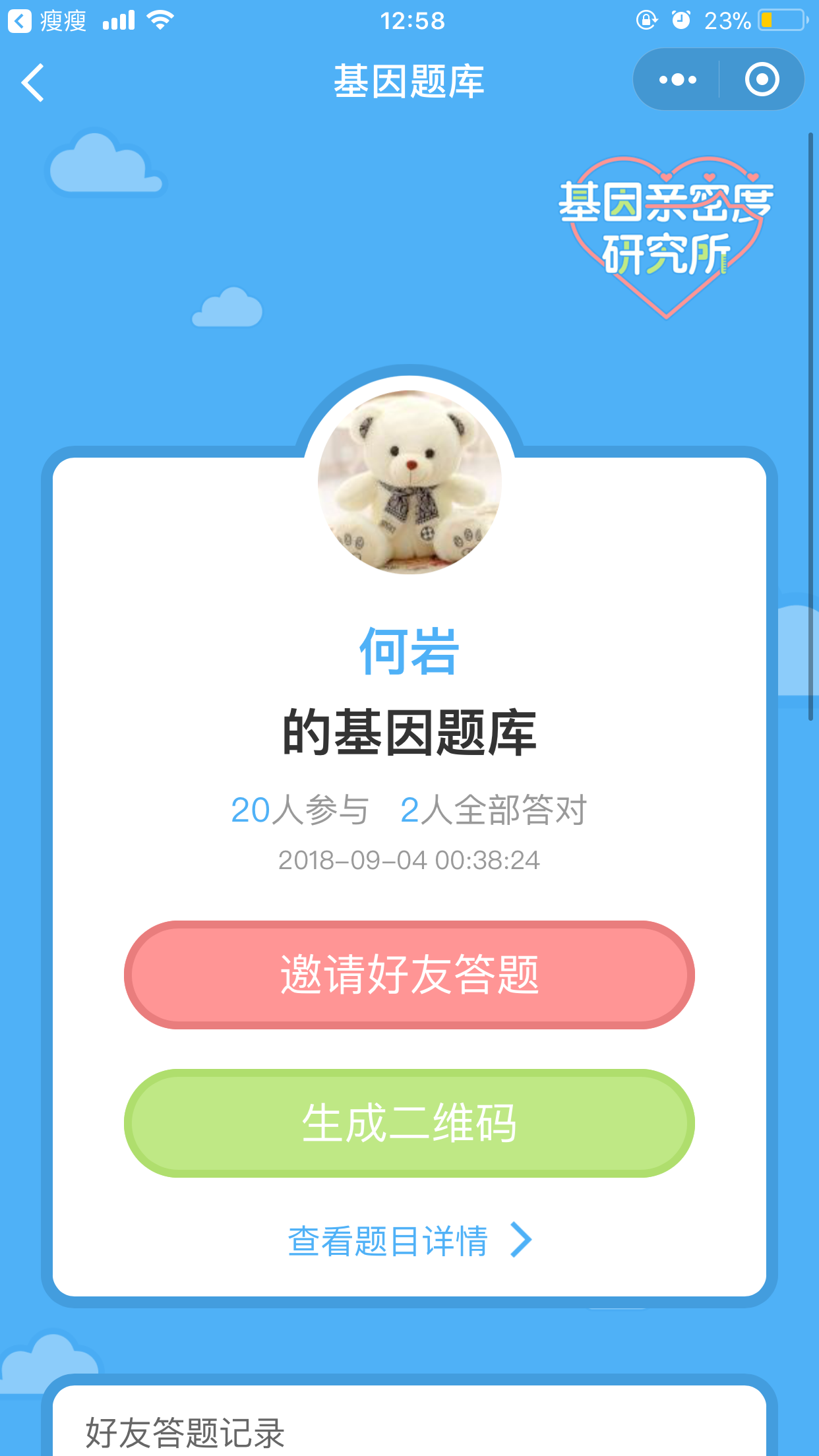
Task: Tap the 邀请好友答题 button
Action: click(409, 975)
